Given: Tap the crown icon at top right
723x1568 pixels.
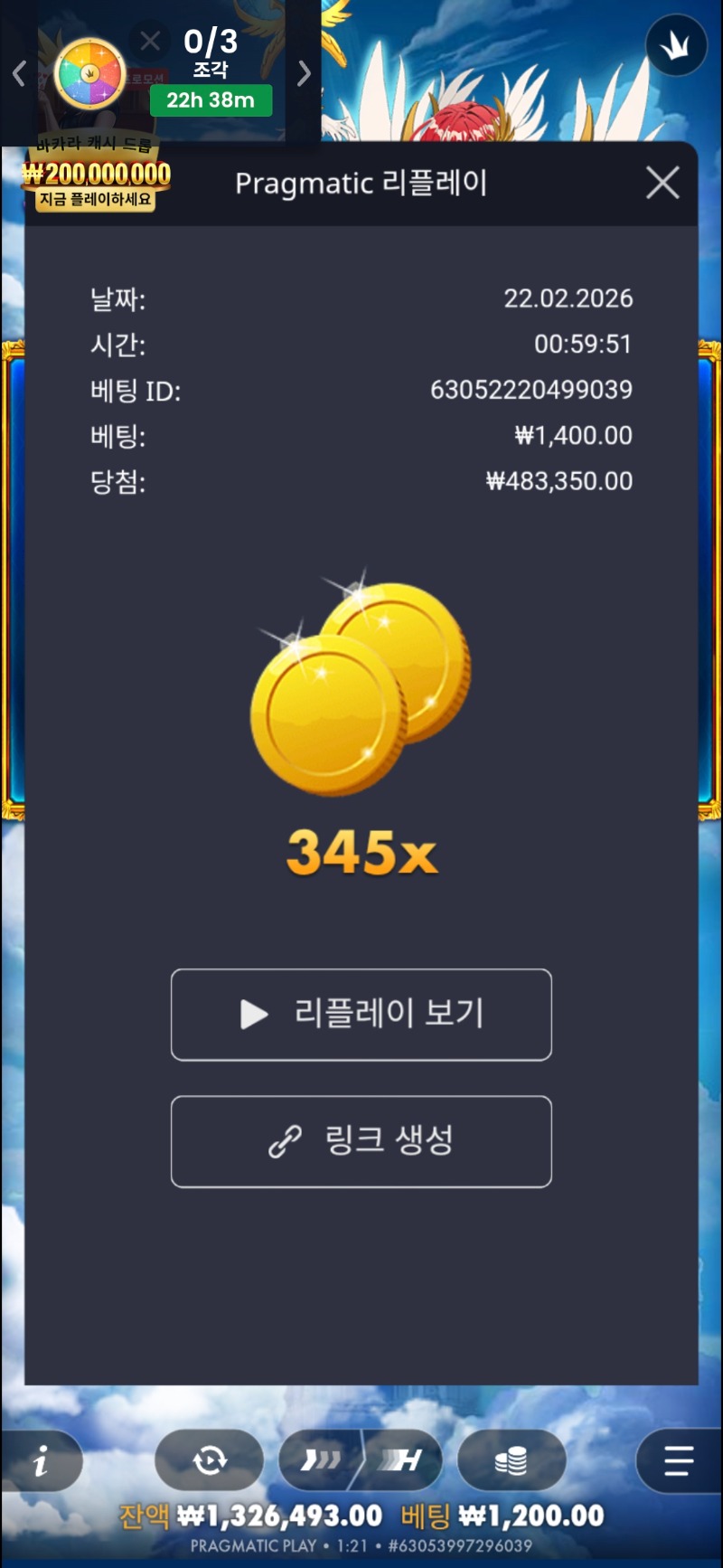Looking at the screenshot, I should pos(675,46).
